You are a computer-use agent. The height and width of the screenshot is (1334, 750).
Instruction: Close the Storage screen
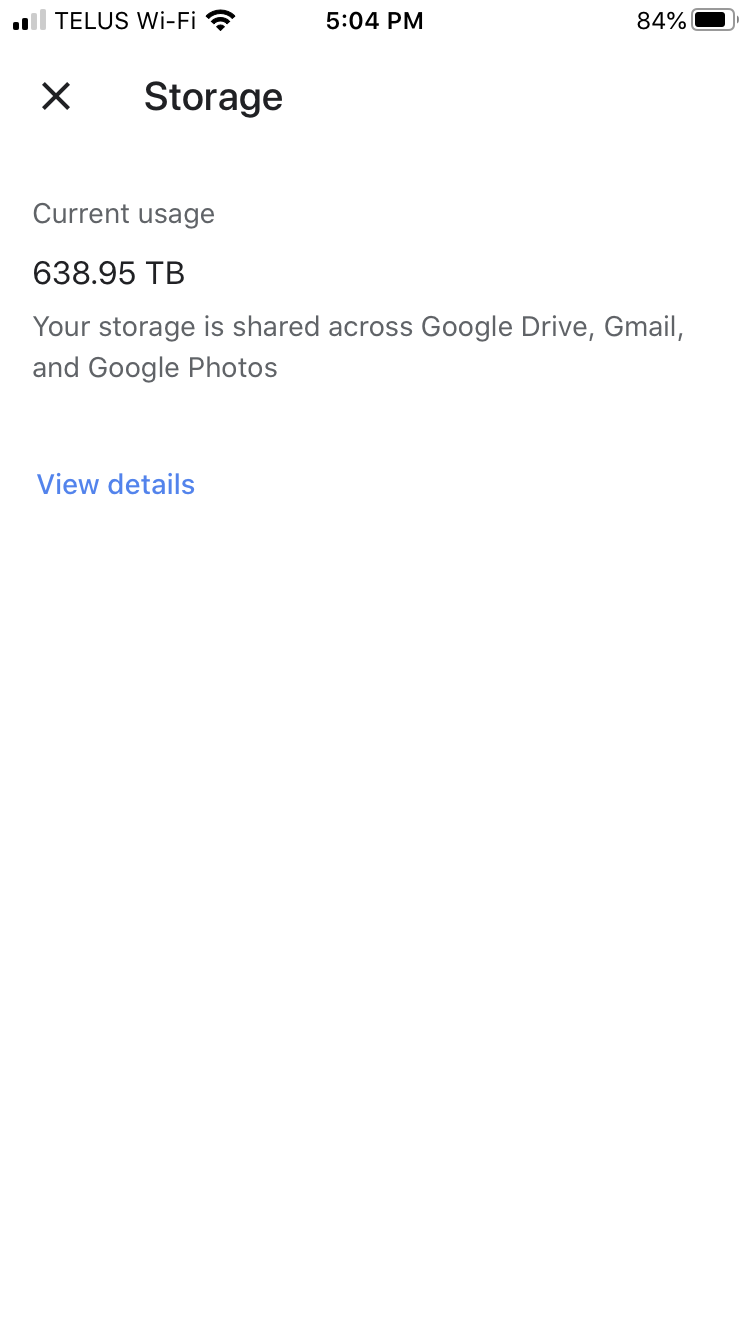click(x=56, y=97)
